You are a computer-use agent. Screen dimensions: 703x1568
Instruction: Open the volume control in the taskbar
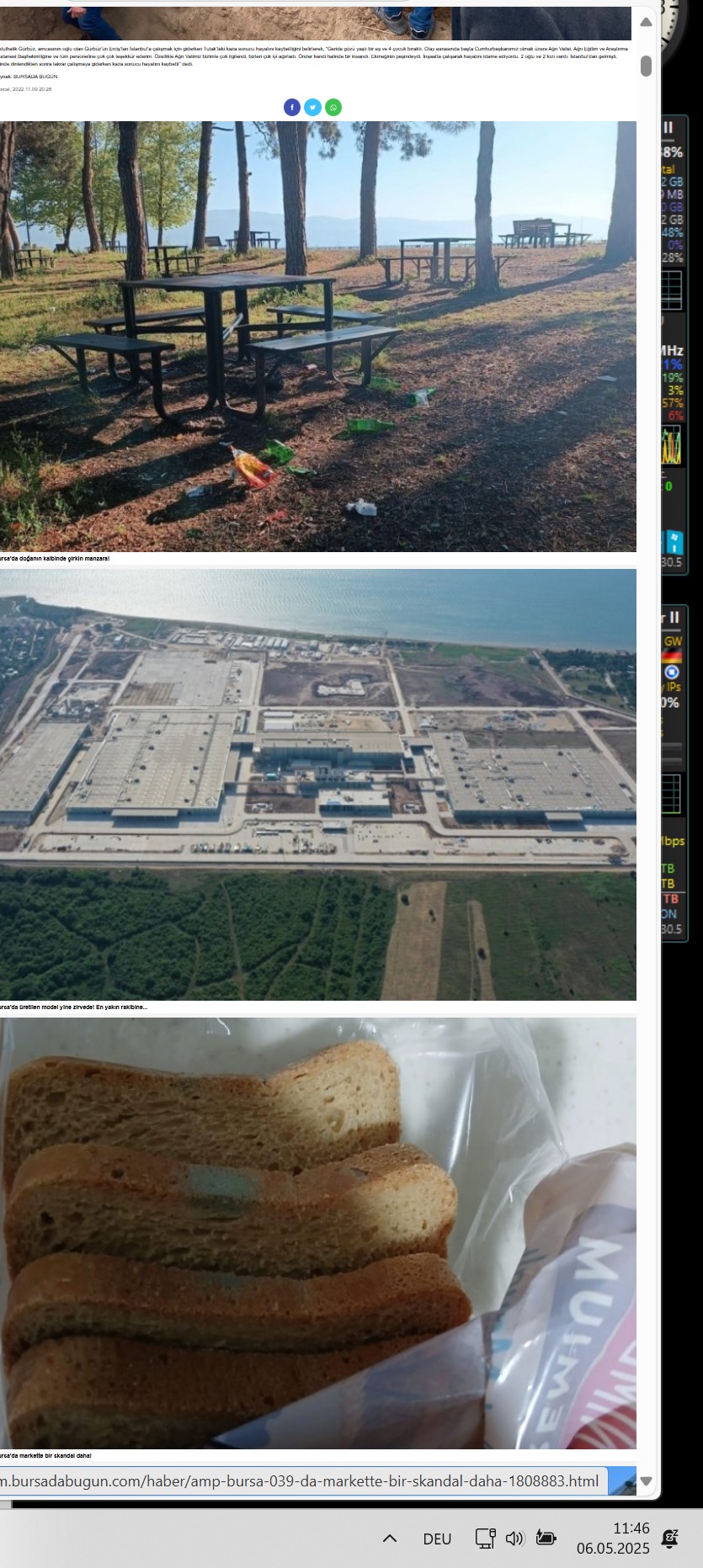coord(514,1539)
